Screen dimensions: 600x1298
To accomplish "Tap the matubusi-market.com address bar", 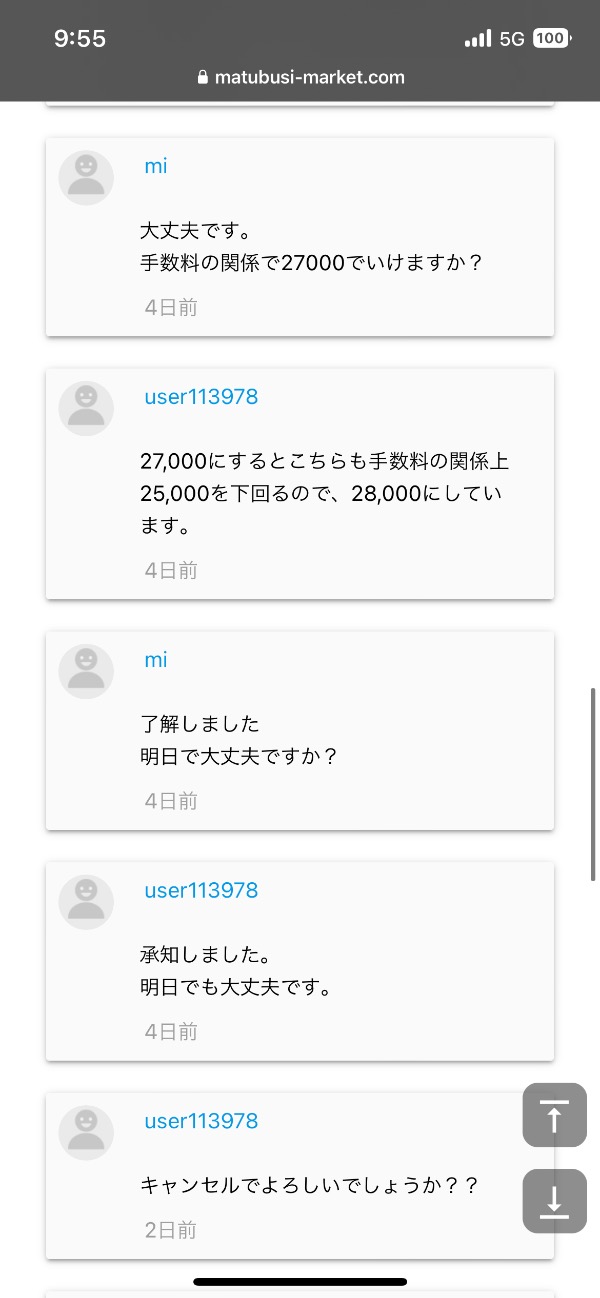I will tap(300, 77).
